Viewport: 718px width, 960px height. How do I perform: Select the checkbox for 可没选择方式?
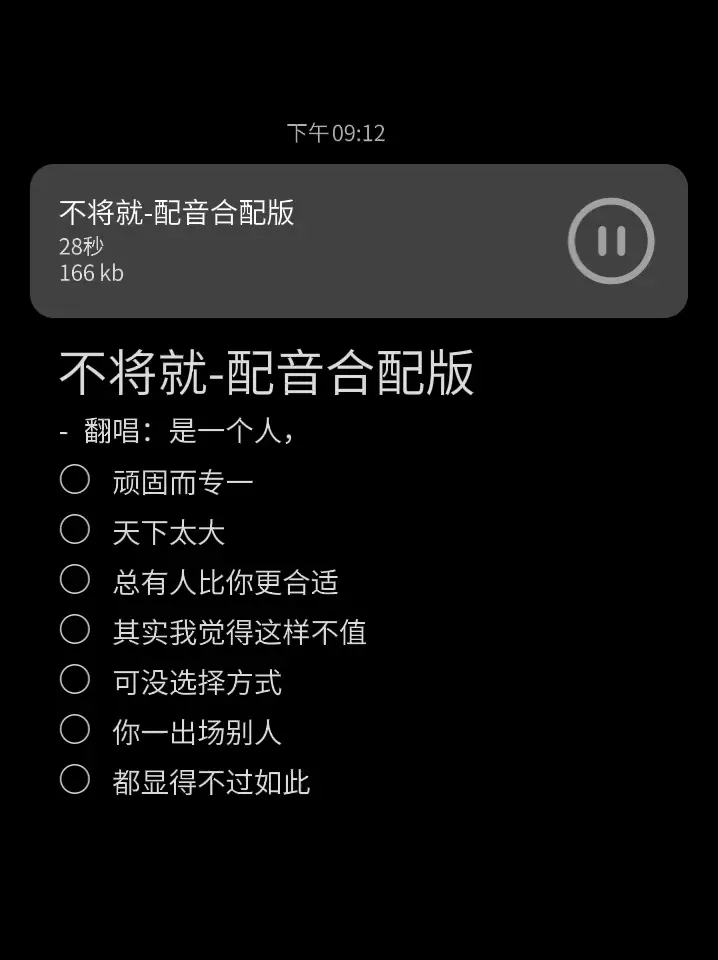click(x=75, y=680)
